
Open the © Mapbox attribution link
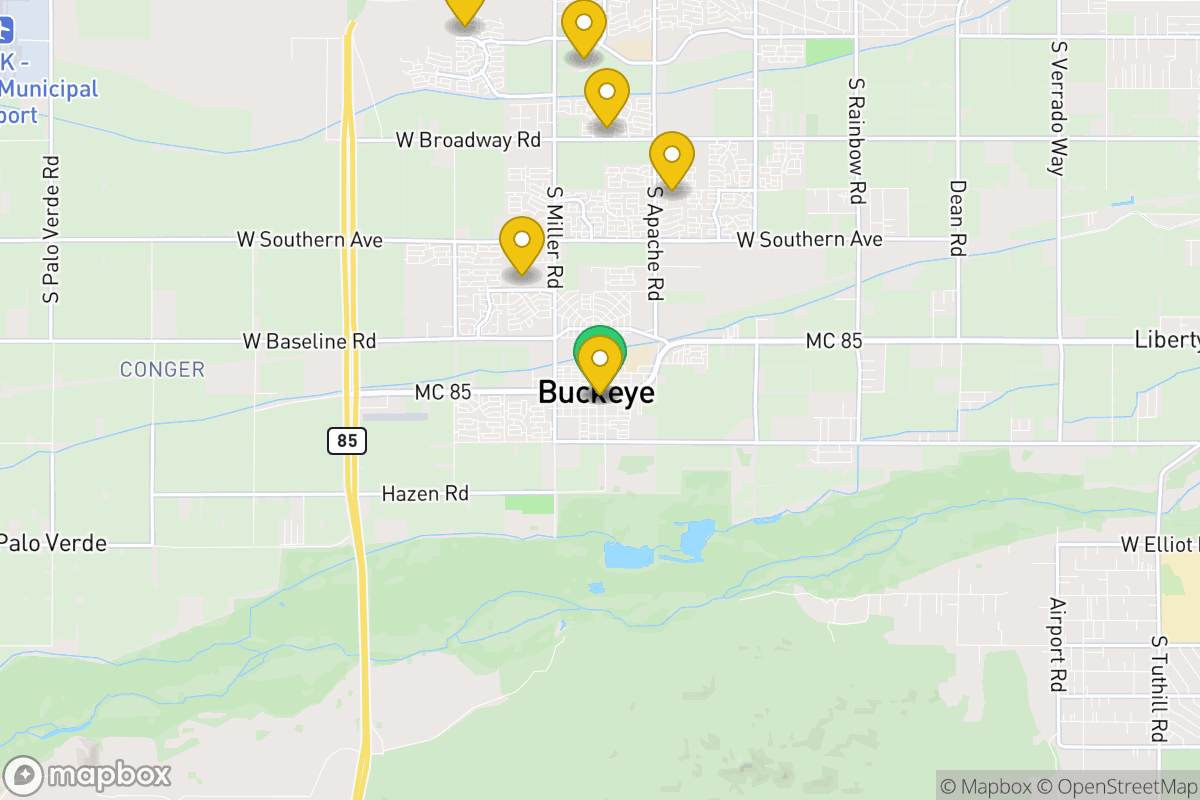click(985, 786)
